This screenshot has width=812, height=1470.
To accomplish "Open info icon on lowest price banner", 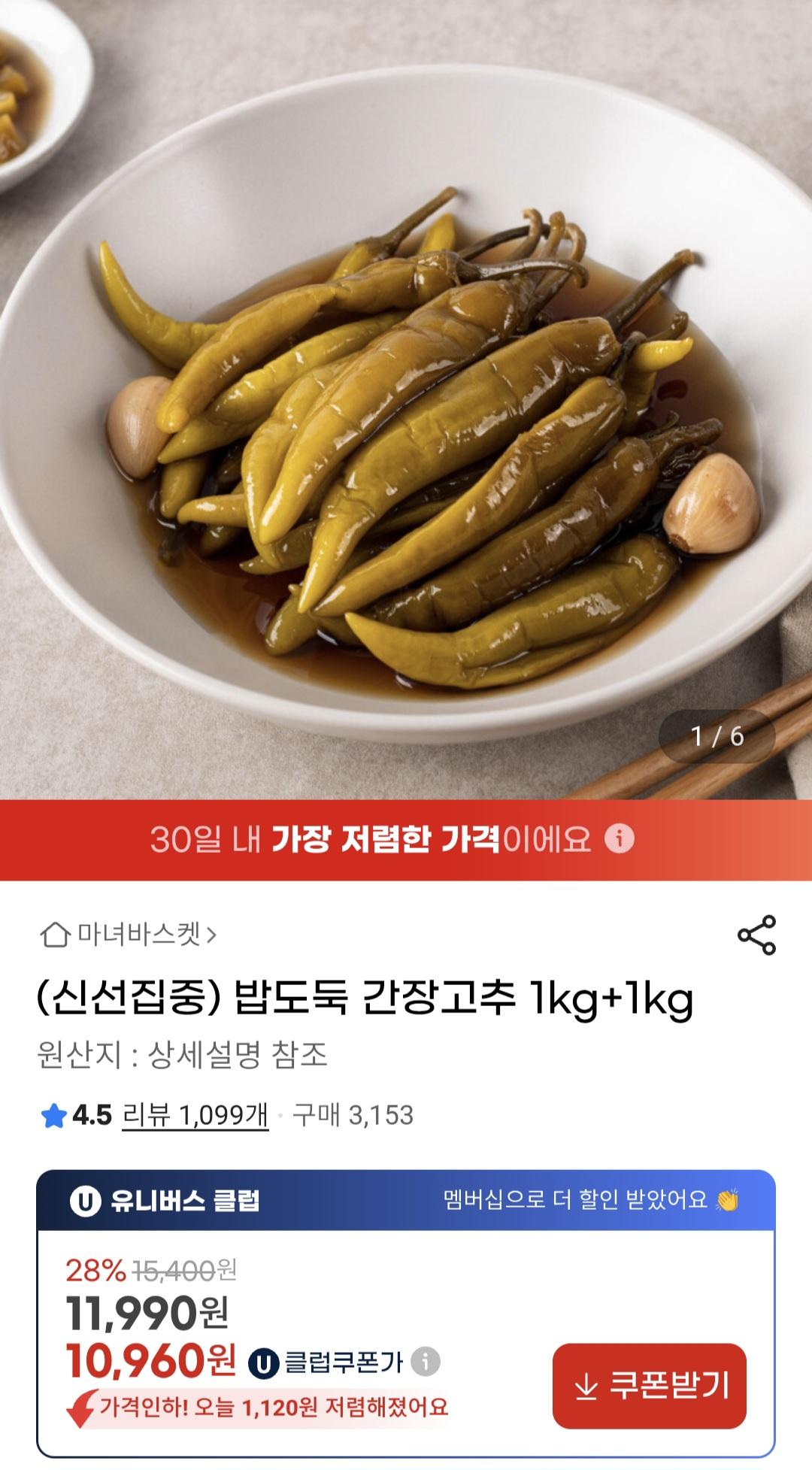I will [620, 838].
